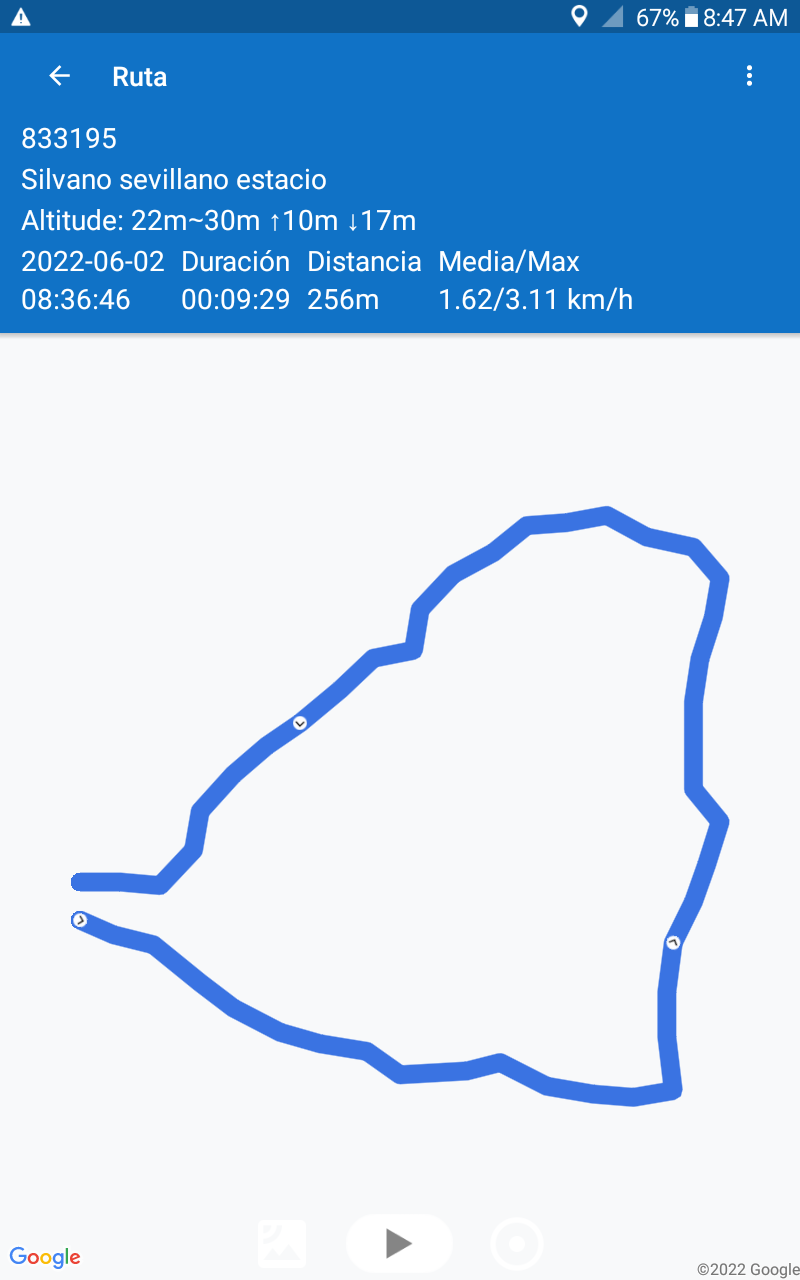Play the route animation
Screen dimensions: 800x1280
[399, 1243]
